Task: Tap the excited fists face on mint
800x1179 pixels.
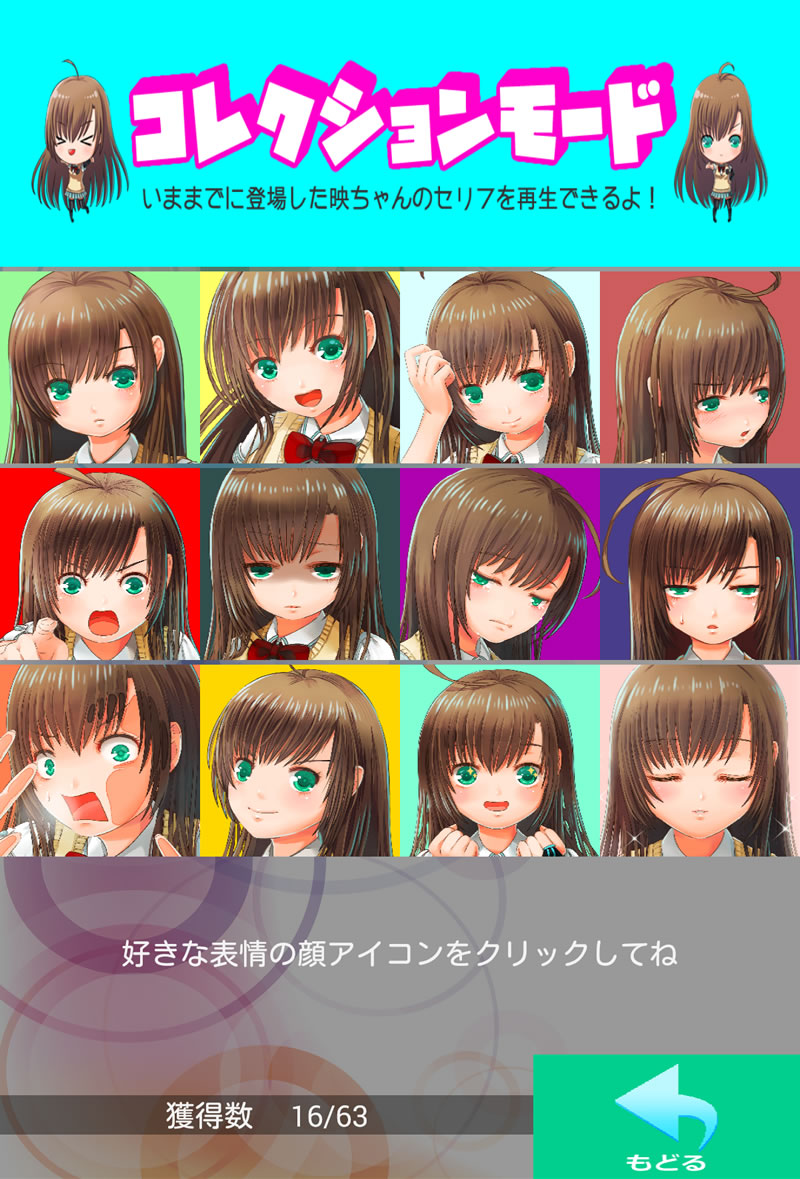Action: pos(500,760)
